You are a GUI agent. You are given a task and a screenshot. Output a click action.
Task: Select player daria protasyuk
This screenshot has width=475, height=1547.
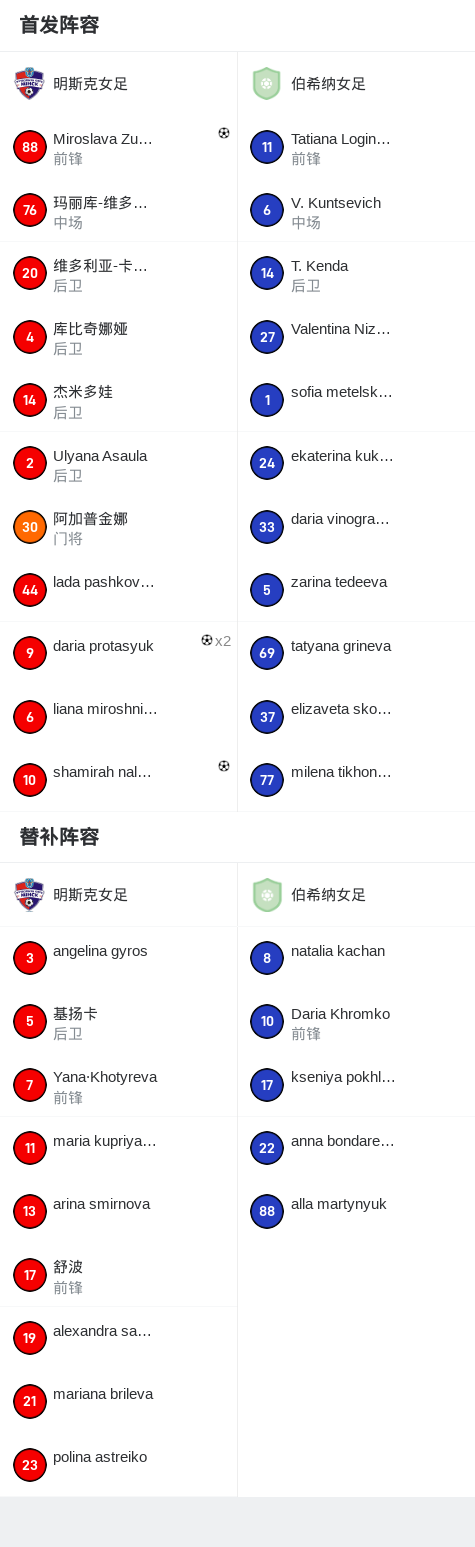(x=118, y=654)
